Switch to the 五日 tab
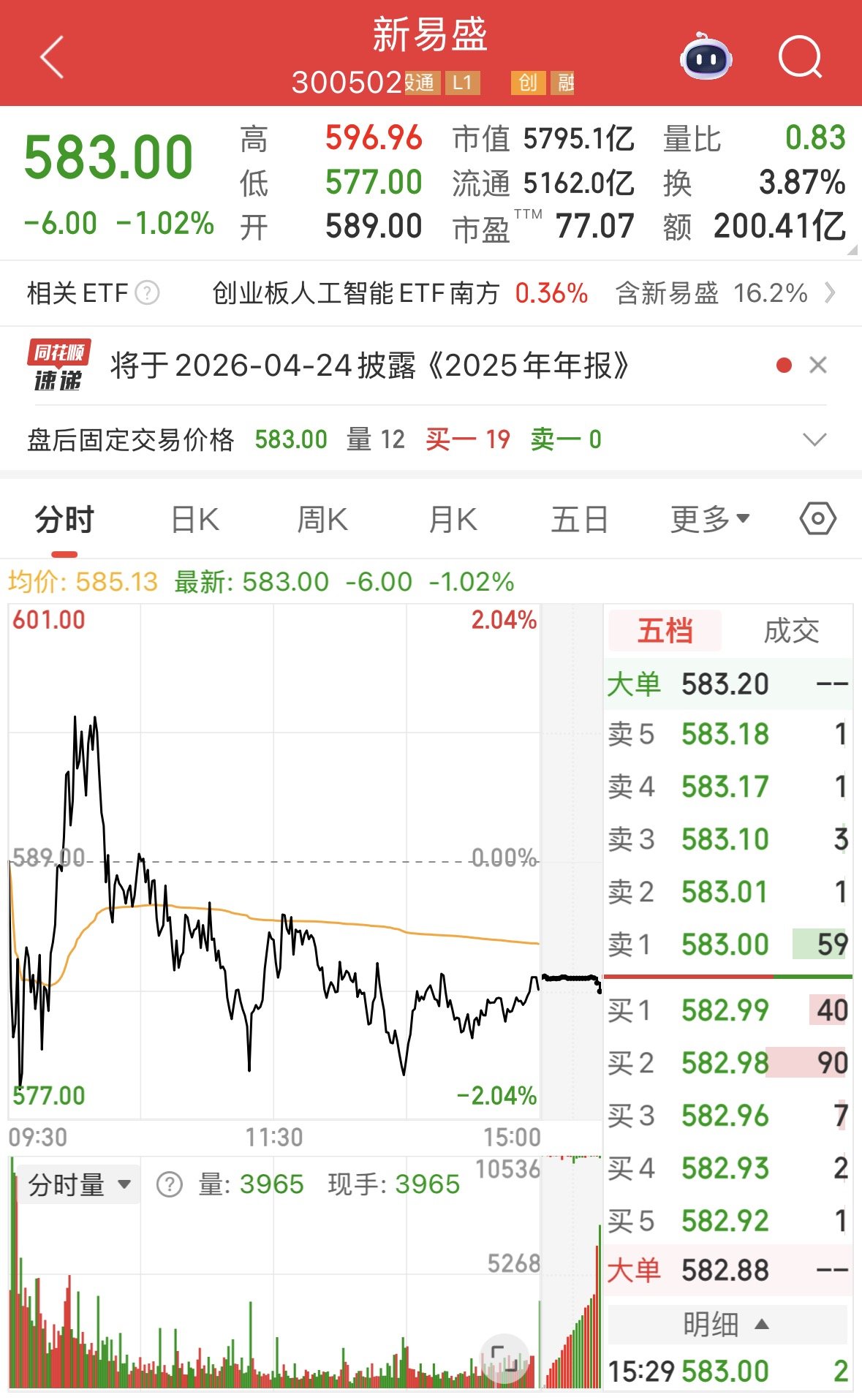 [580, 520]
